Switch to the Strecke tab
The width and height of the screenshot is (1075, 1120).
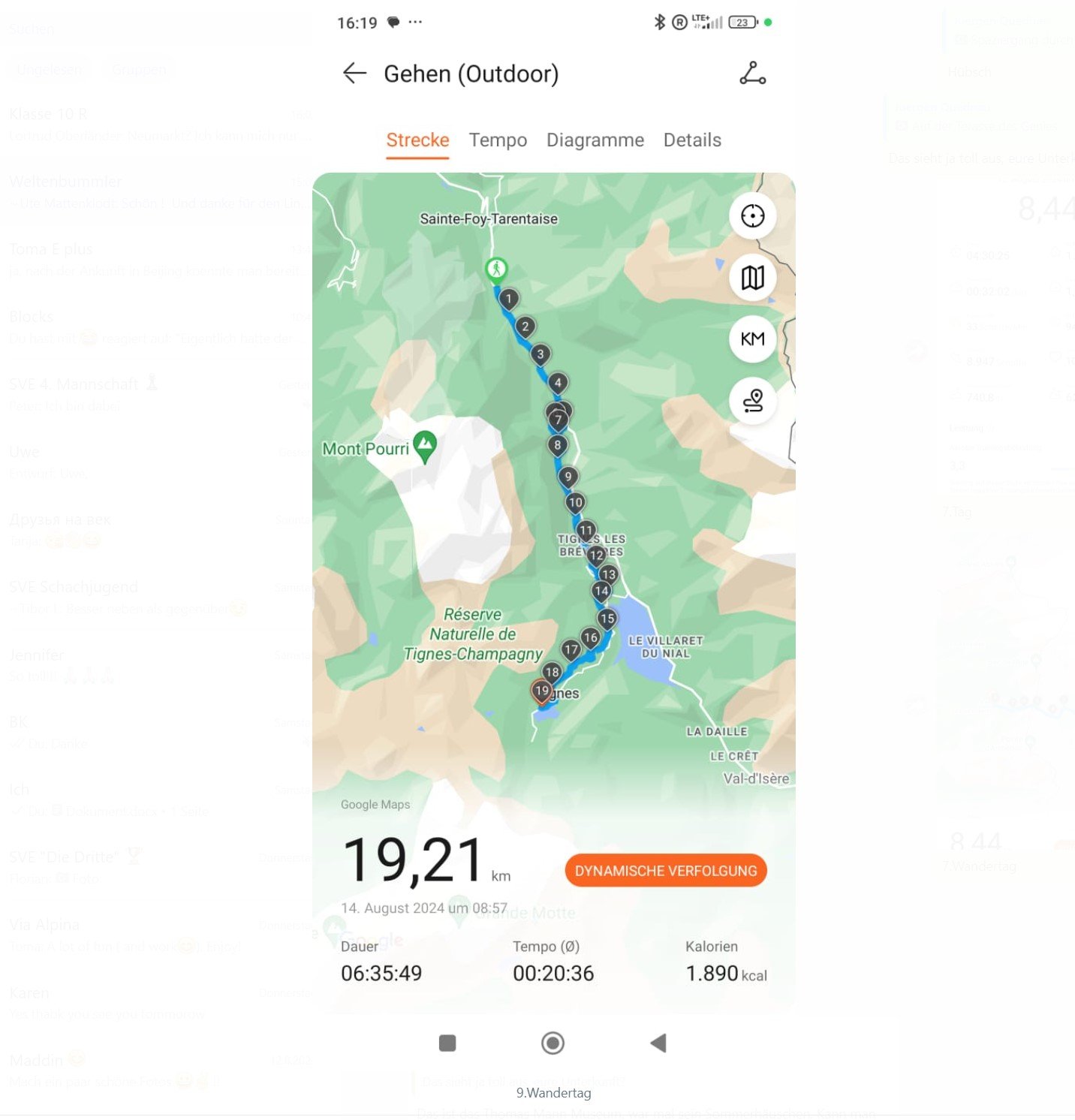point(417,140)
